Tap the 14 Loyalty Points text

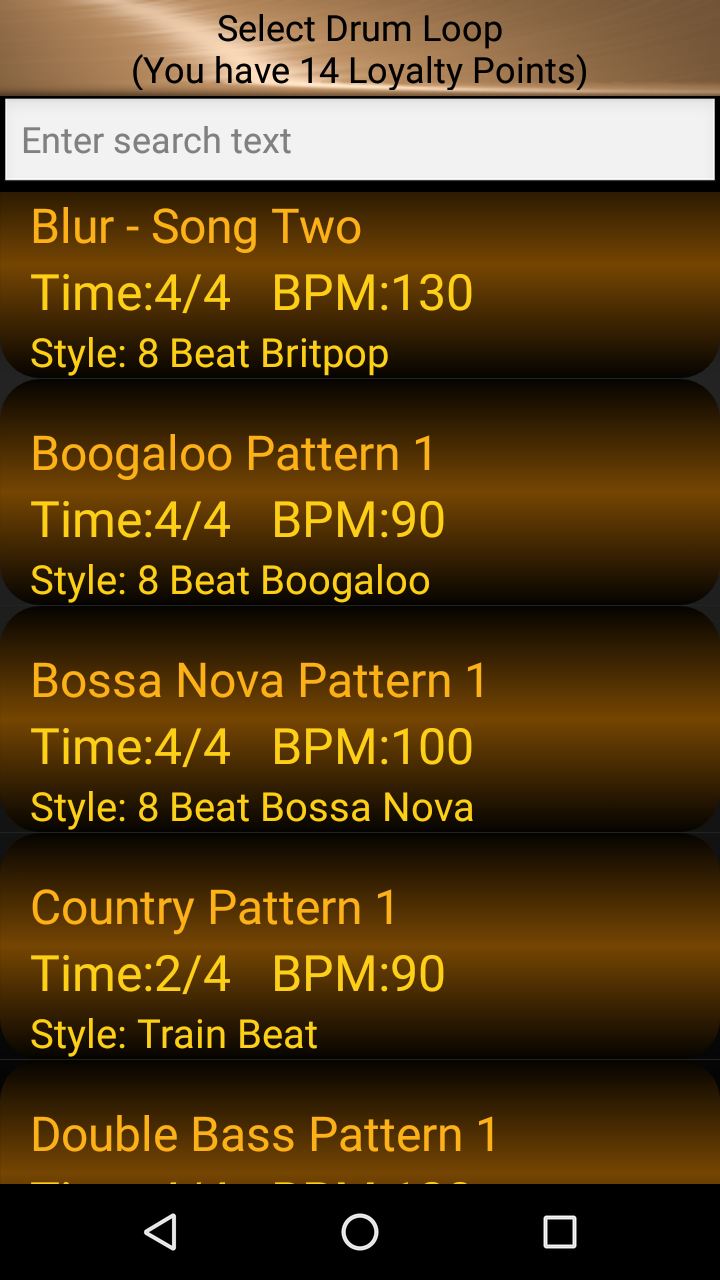[x=360, y=71]
